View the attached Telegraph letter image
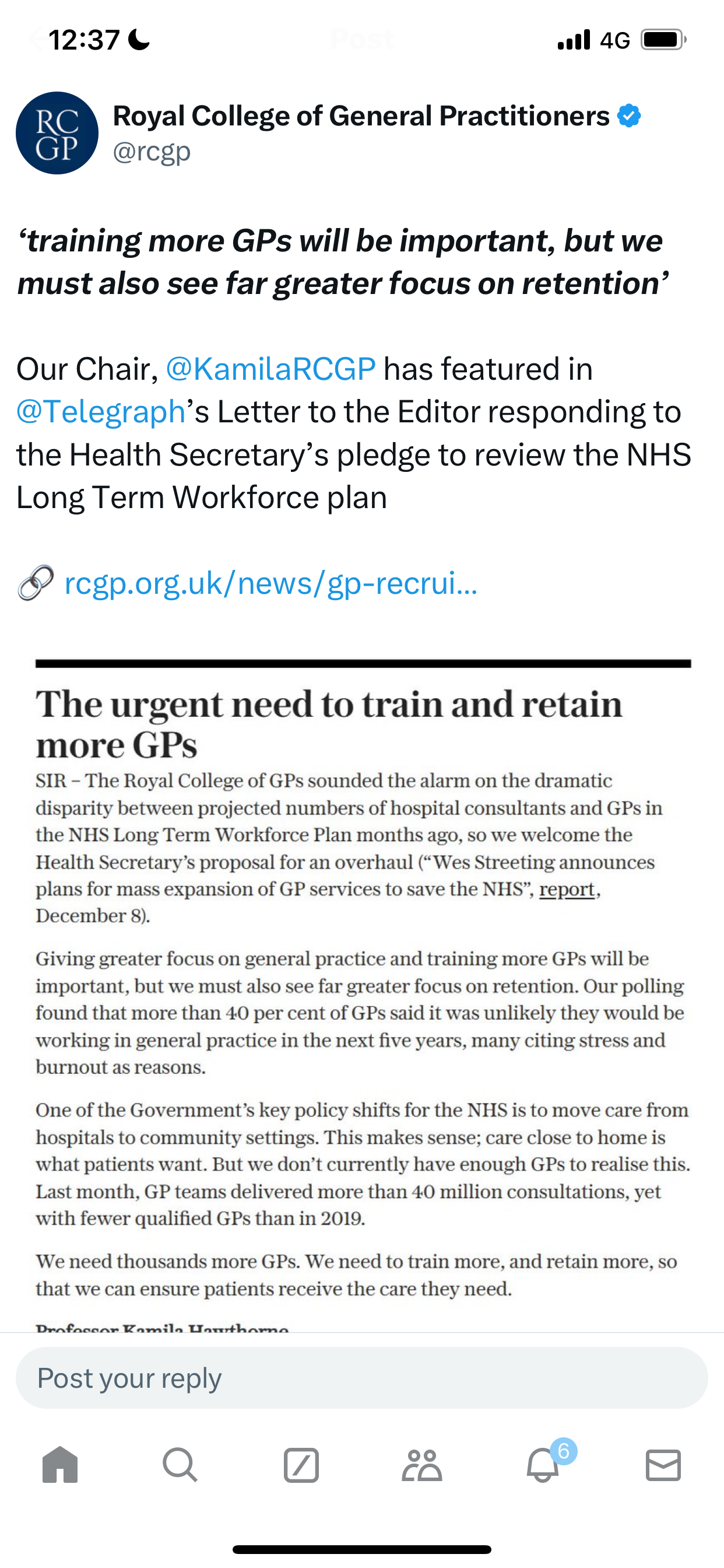The image size is (724, 1568). click(363, 993)
